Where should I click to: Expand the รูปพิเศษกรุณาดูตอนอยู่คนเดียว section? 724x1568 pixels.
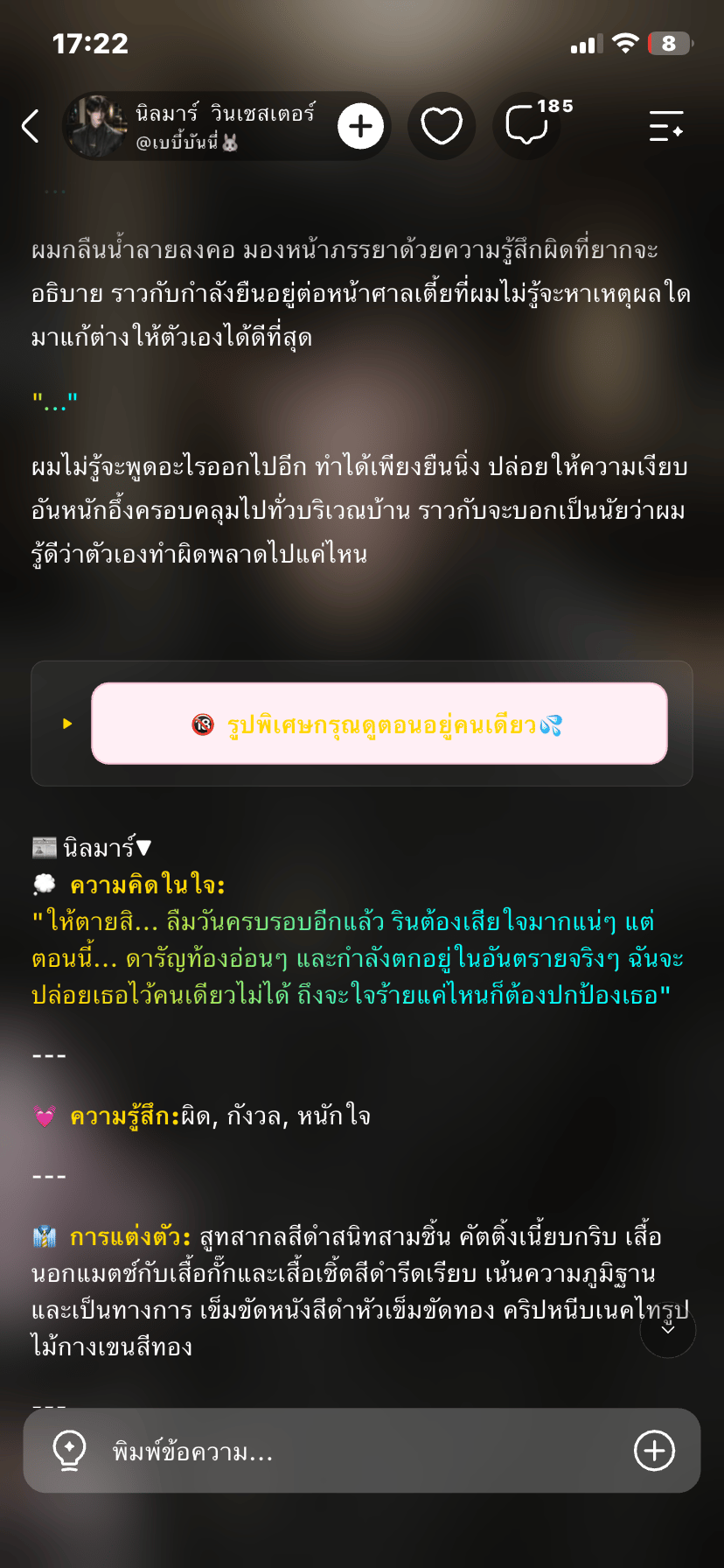click(x=379, y=724)
